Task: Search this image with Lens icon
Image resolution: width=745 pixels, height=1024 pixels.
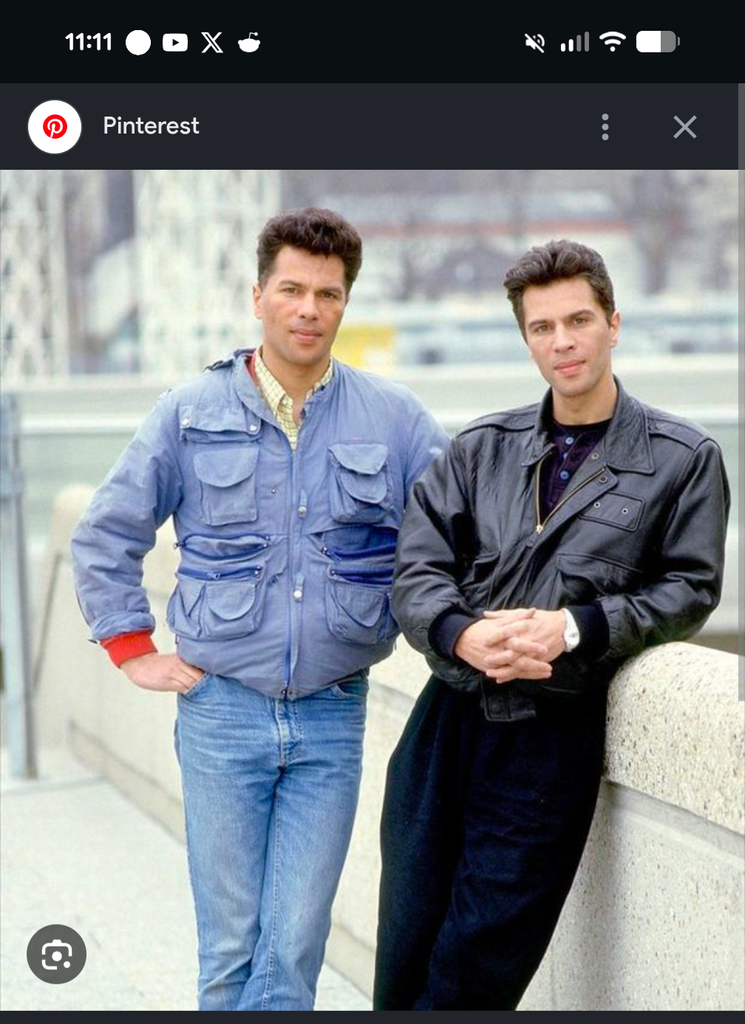Action: (x=56, y=954)
